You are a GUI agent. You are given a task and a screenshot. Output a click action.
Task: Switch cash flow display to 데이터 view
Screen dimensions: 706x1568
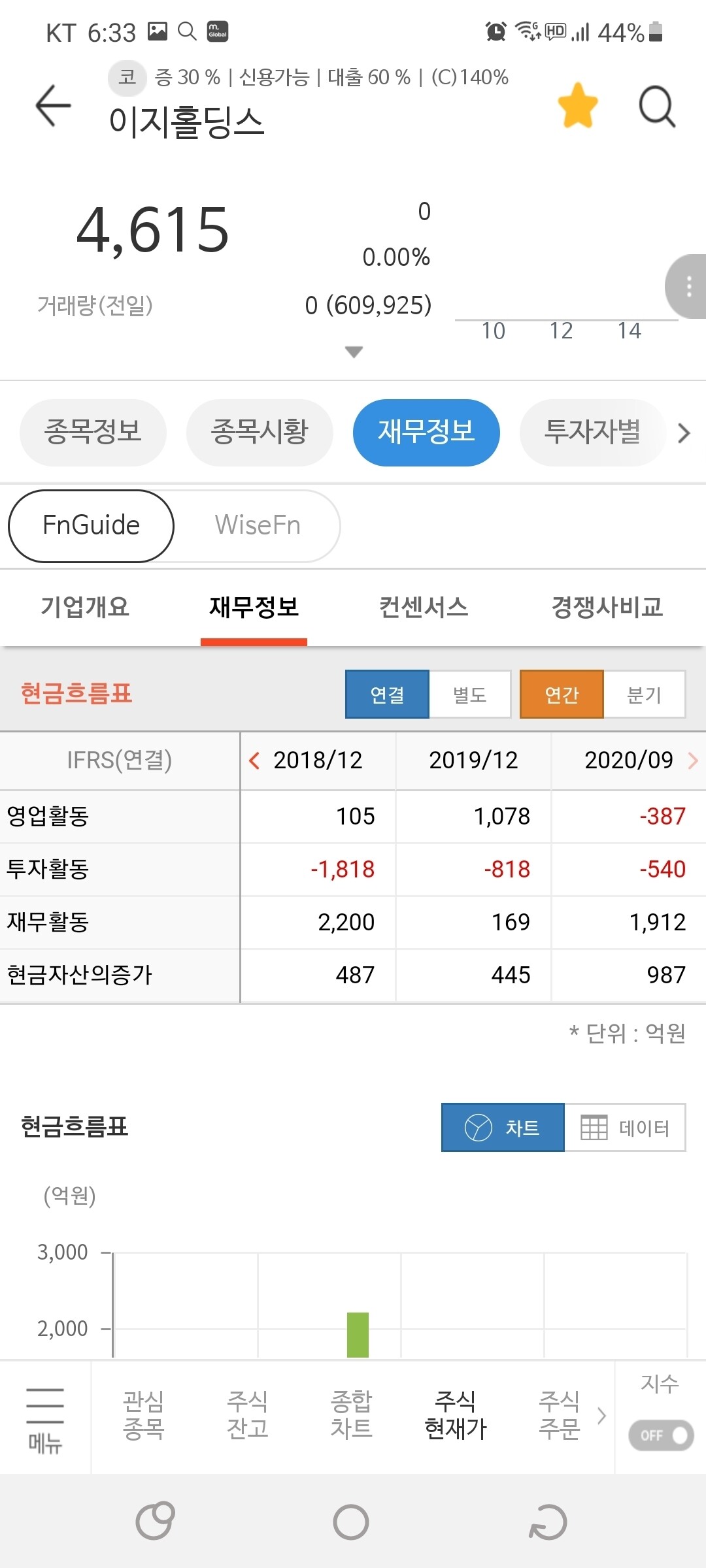(x=624, y=1128)
